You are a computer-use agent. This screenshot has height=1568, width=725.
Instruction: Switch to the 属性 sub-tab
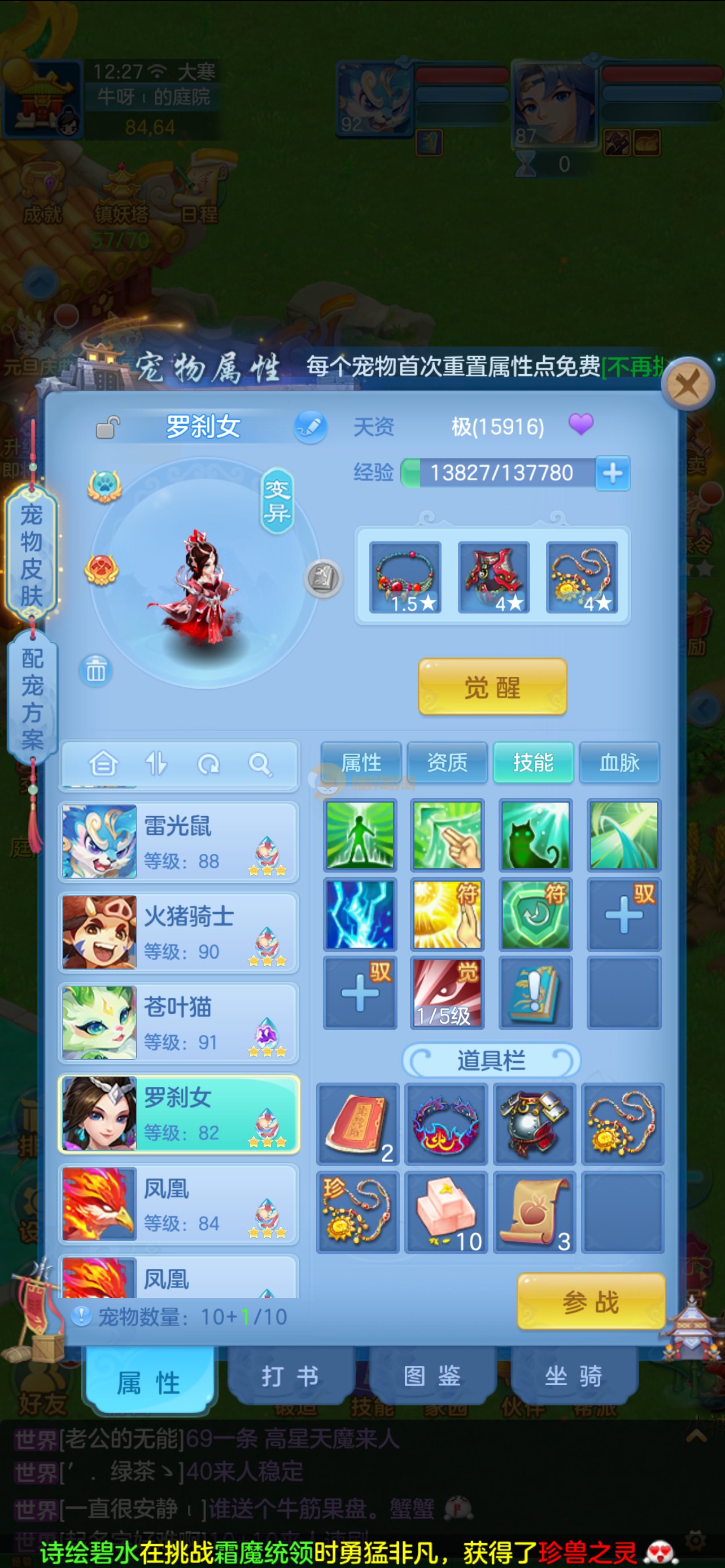(361, 762)
